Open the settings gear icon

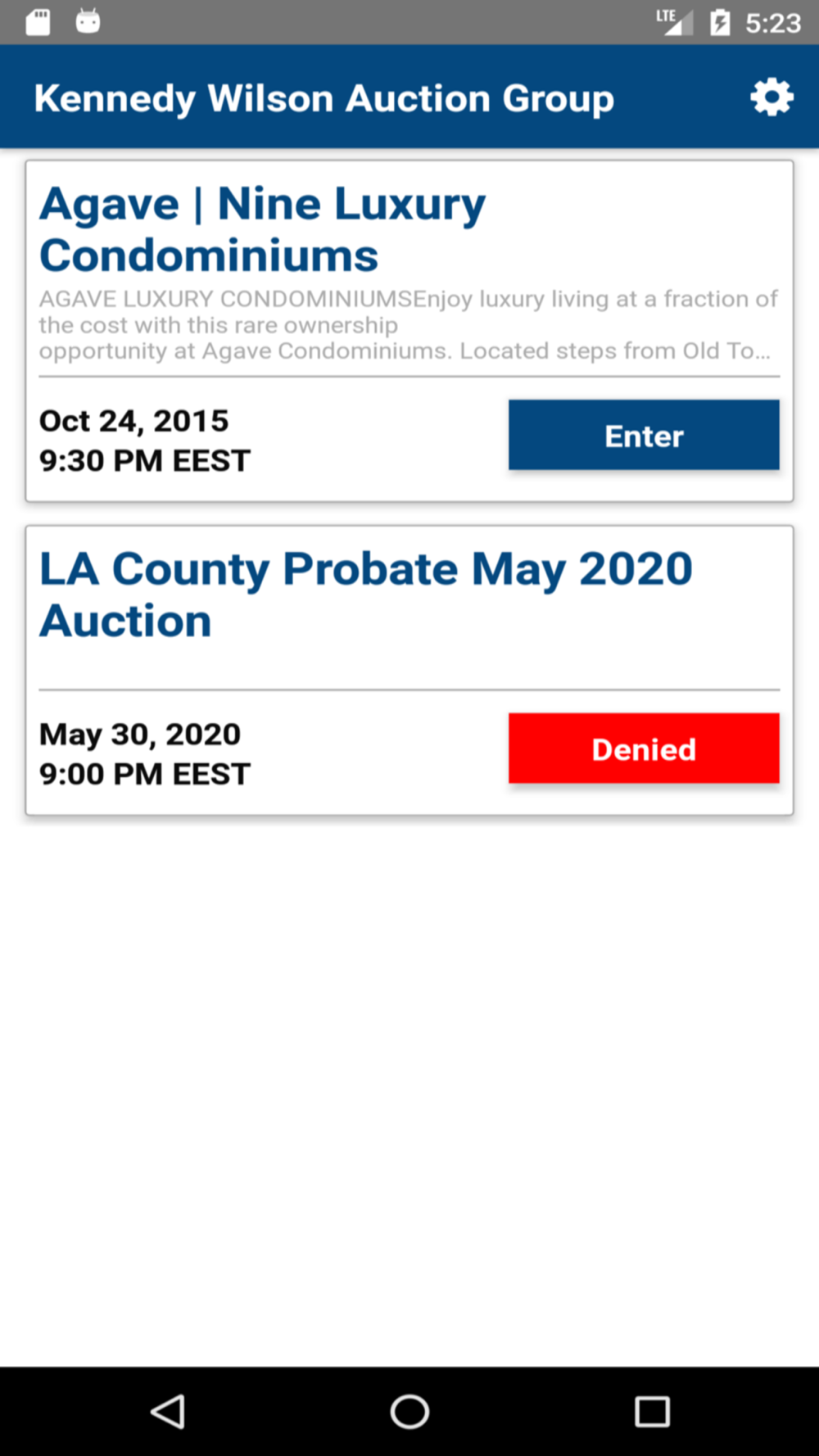click(771, 97)
